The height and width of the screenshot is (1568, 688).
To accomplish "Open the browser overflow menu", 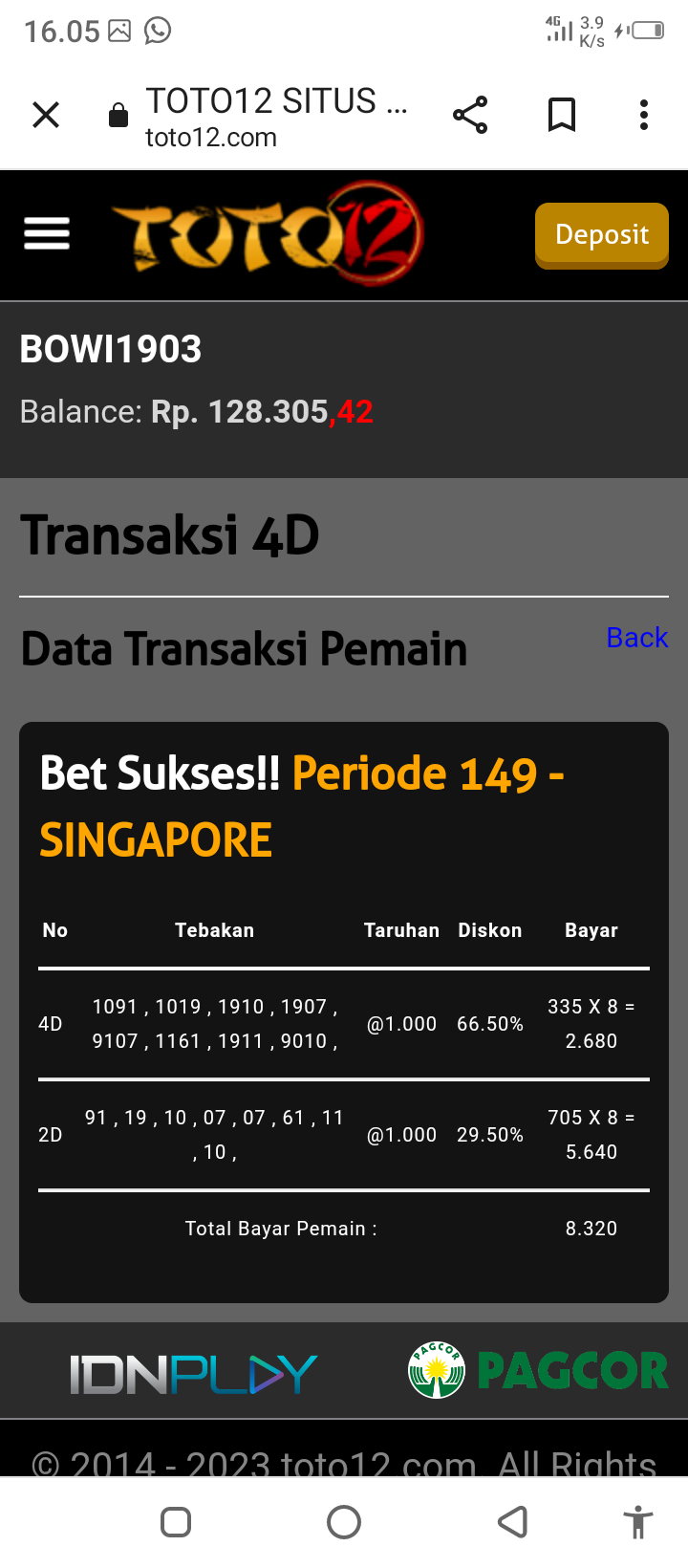I will click(x=644, y=116).
